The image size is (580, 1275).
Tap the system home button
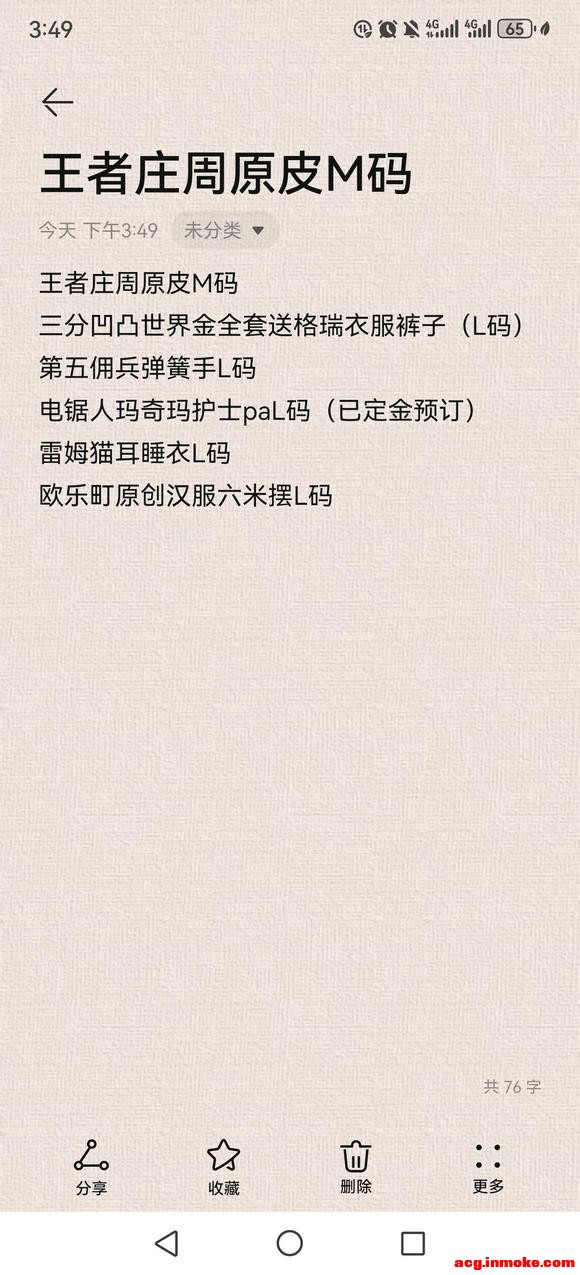290,1243
